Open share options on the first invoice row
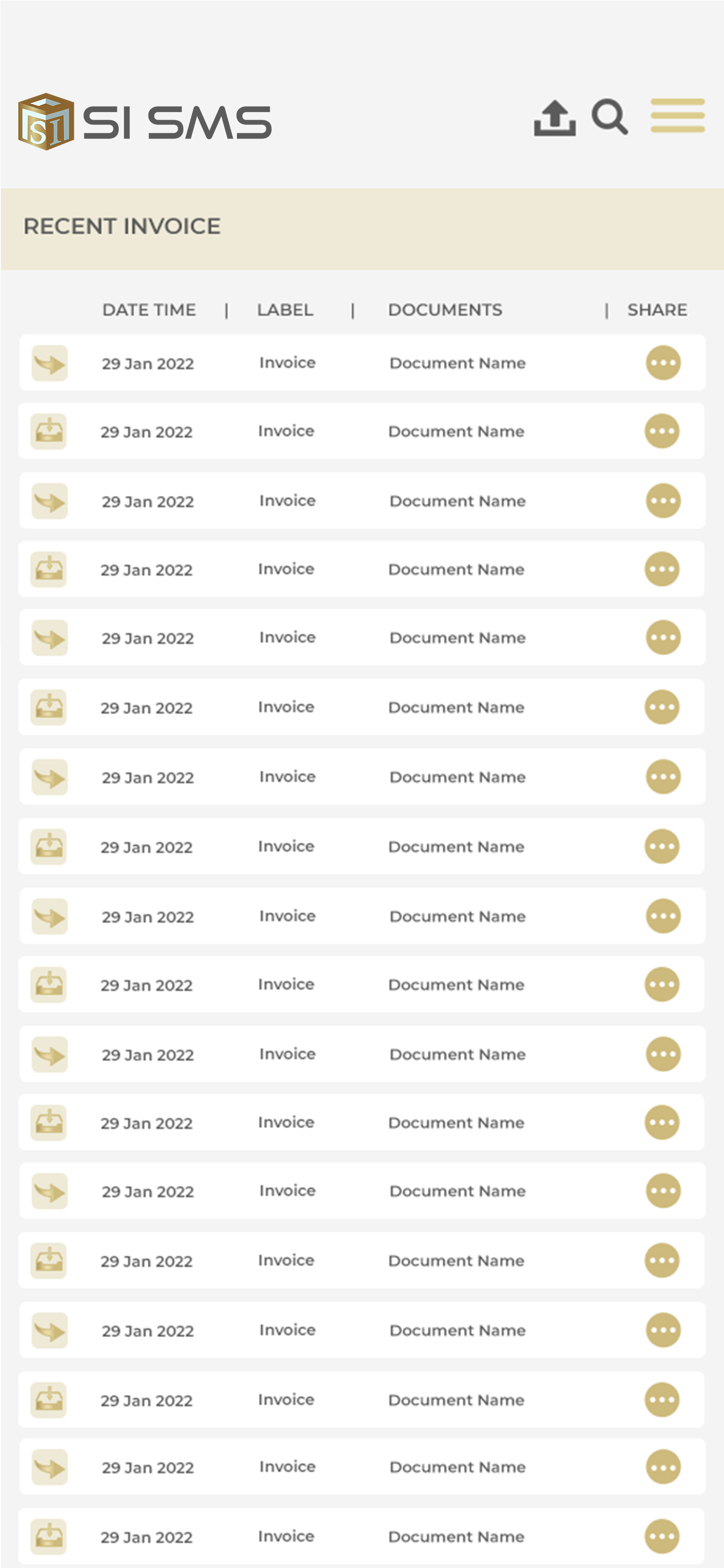 click(663, 363)
